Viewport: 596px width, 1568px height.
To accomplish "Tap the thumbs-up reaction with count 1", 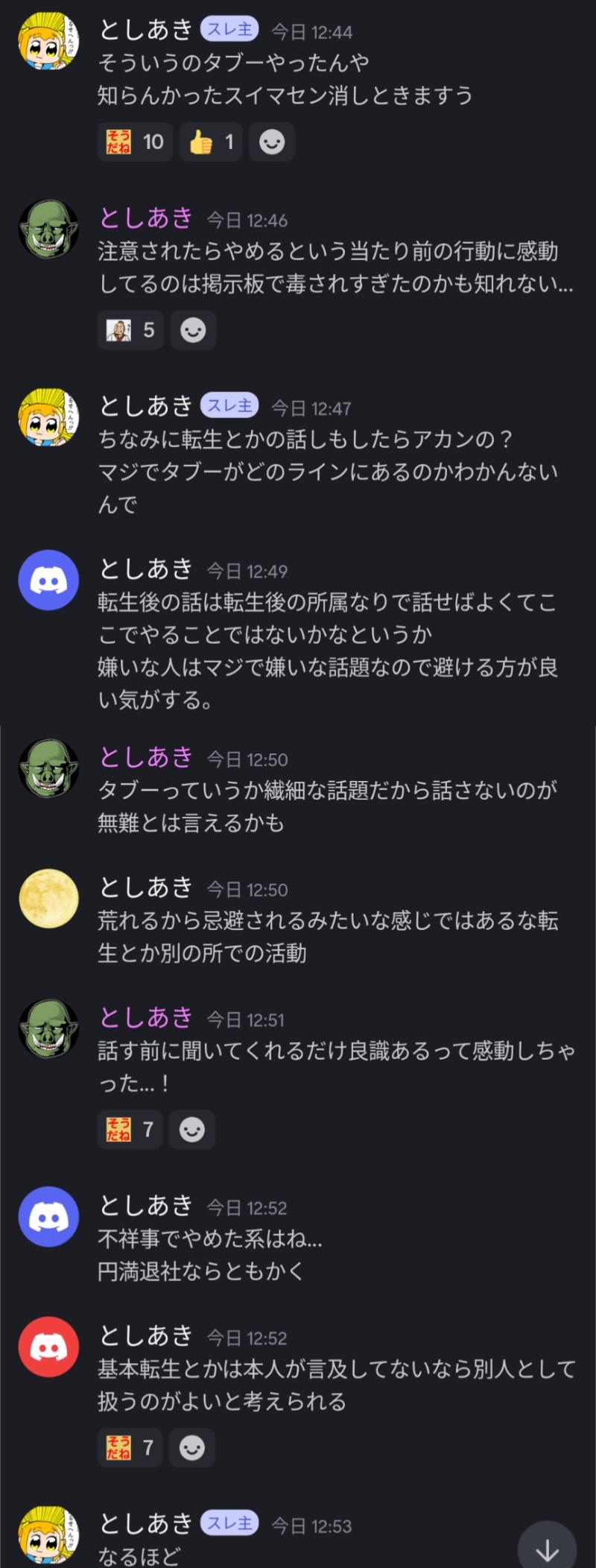I will point(211,142).
